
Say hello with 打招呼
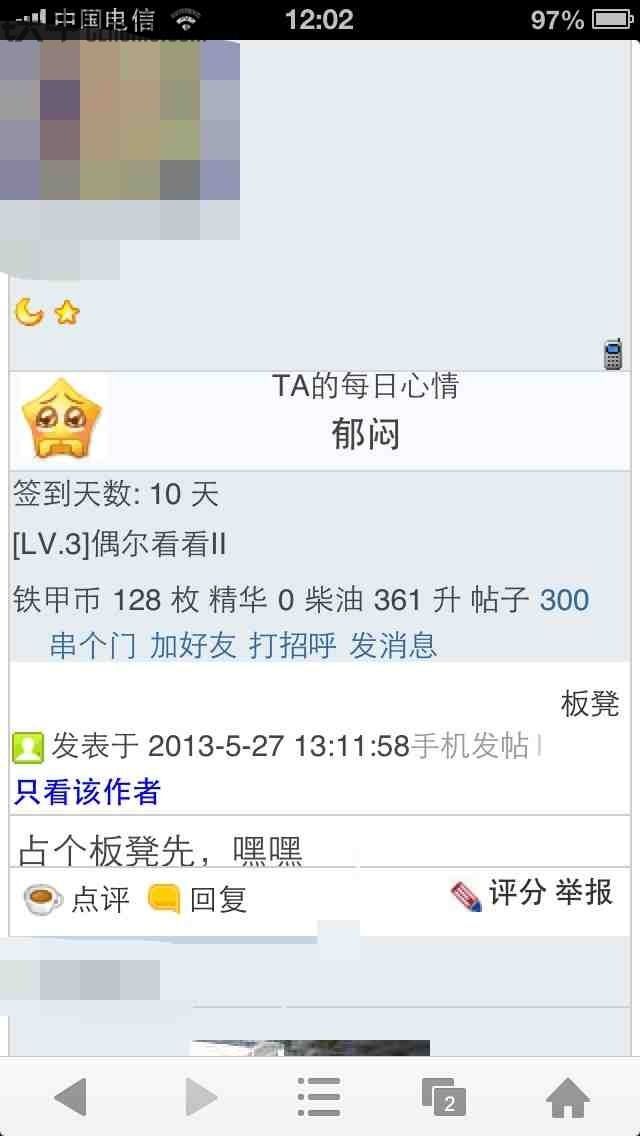click(x=293, y=645)
